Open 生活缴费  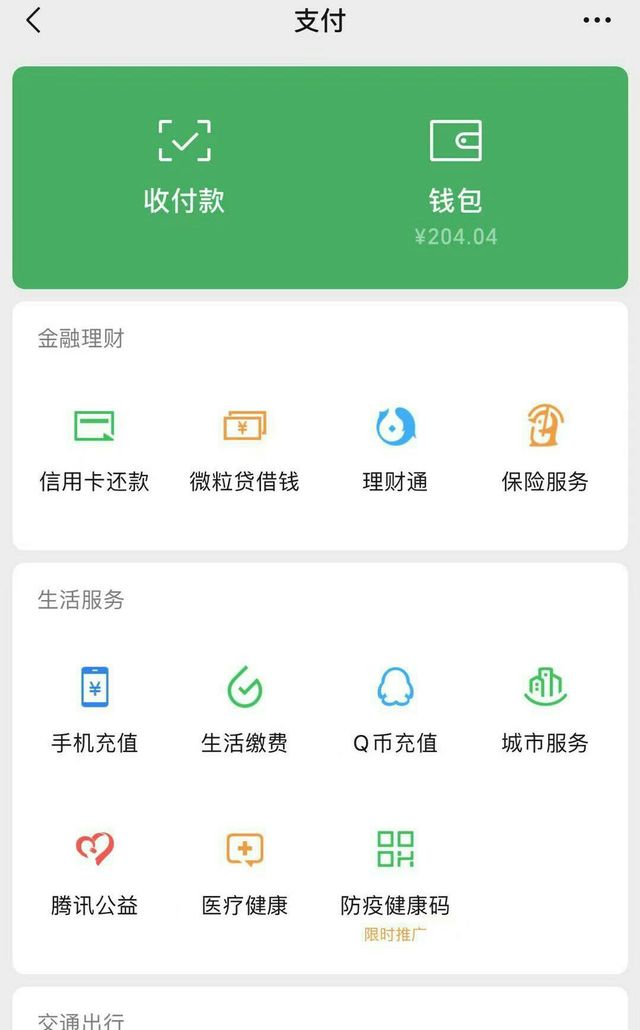click(244, 710)
